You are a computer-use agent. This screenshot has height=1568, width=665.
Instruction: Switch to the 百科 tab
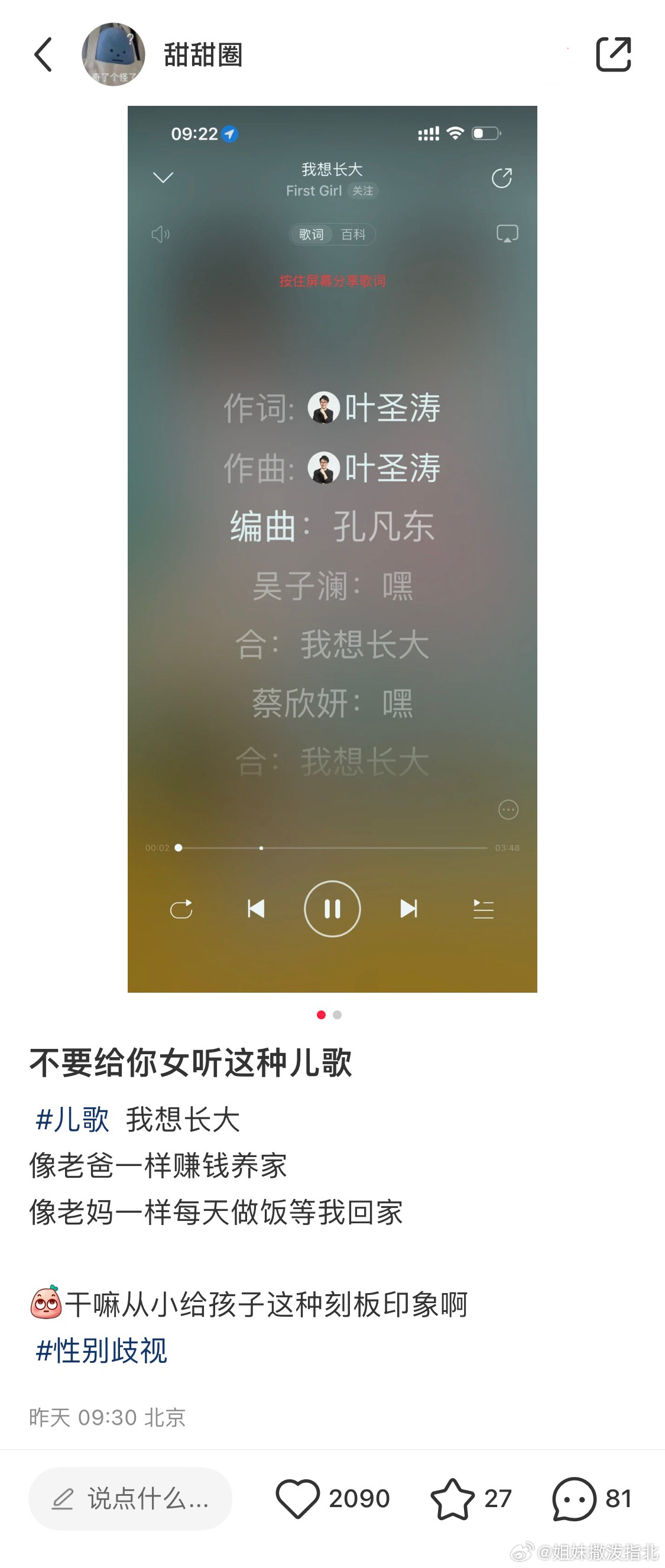click(x=353, y=234)
